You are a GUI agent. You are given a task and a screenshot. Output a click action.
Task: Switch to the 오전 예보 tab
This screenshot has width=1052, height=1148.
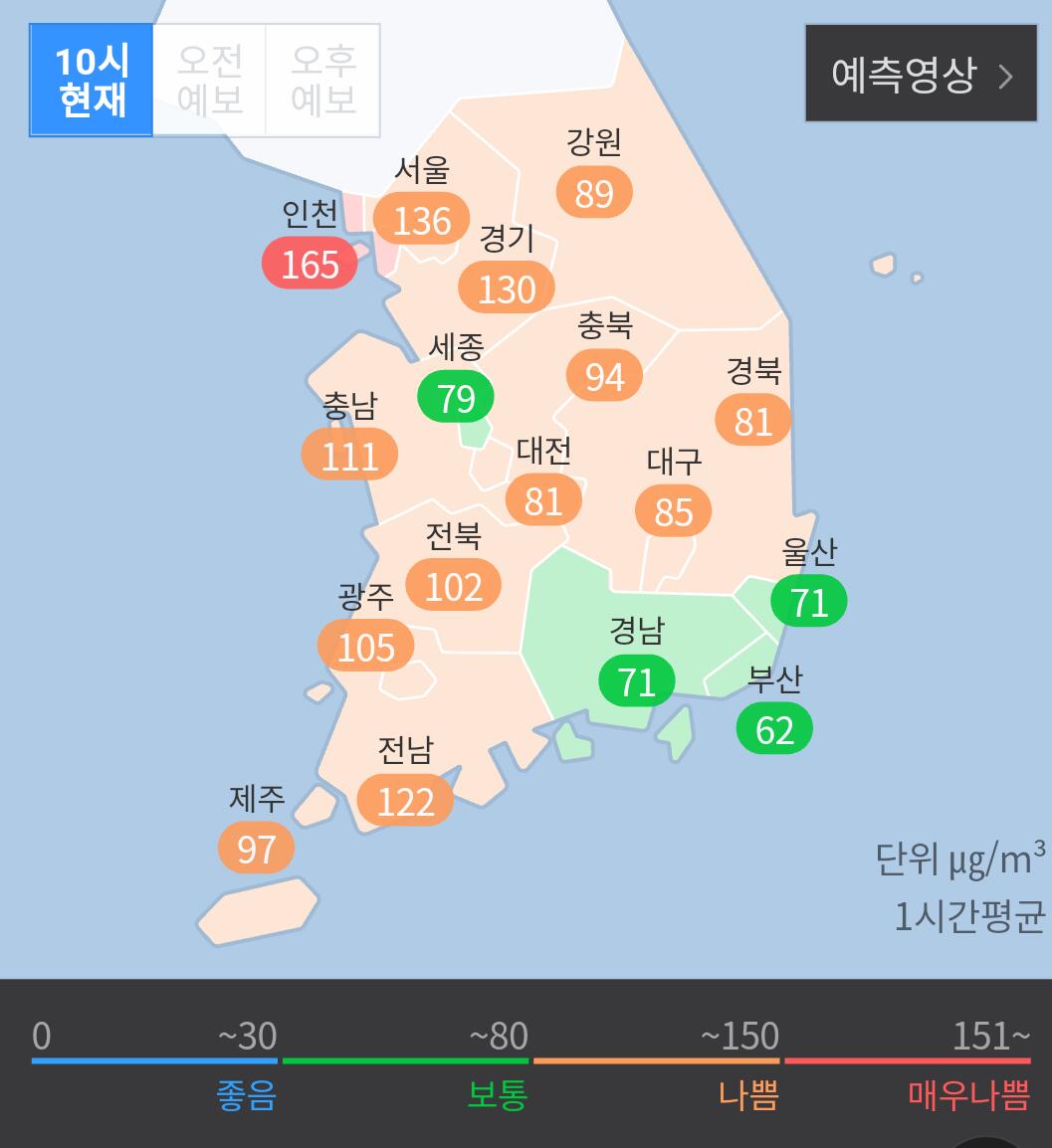210,80
